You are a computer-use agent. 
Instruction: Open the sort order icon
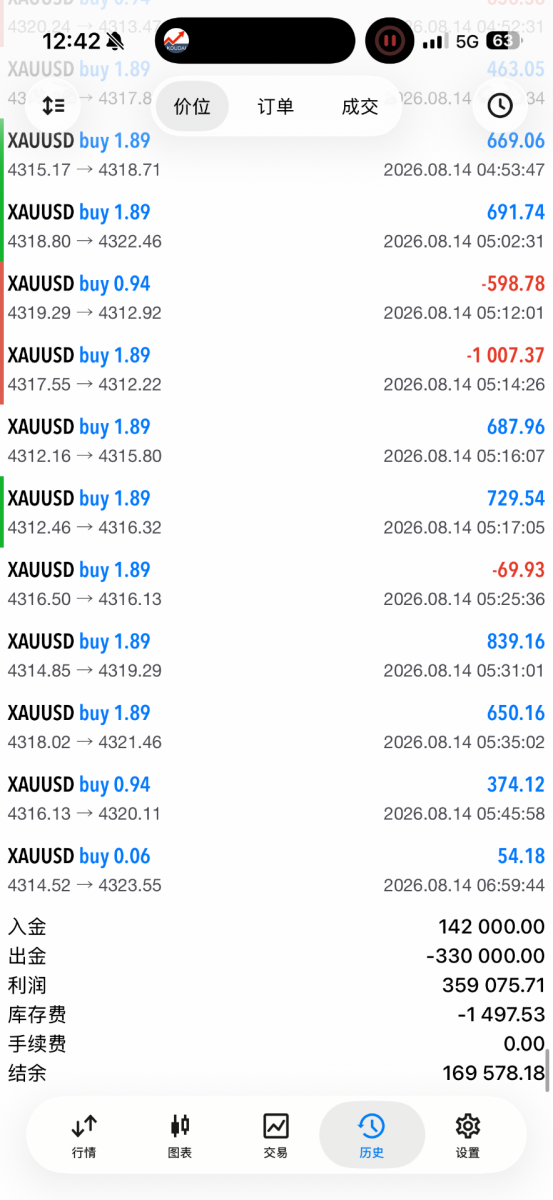pyautogui.click(x=53, y=105)
